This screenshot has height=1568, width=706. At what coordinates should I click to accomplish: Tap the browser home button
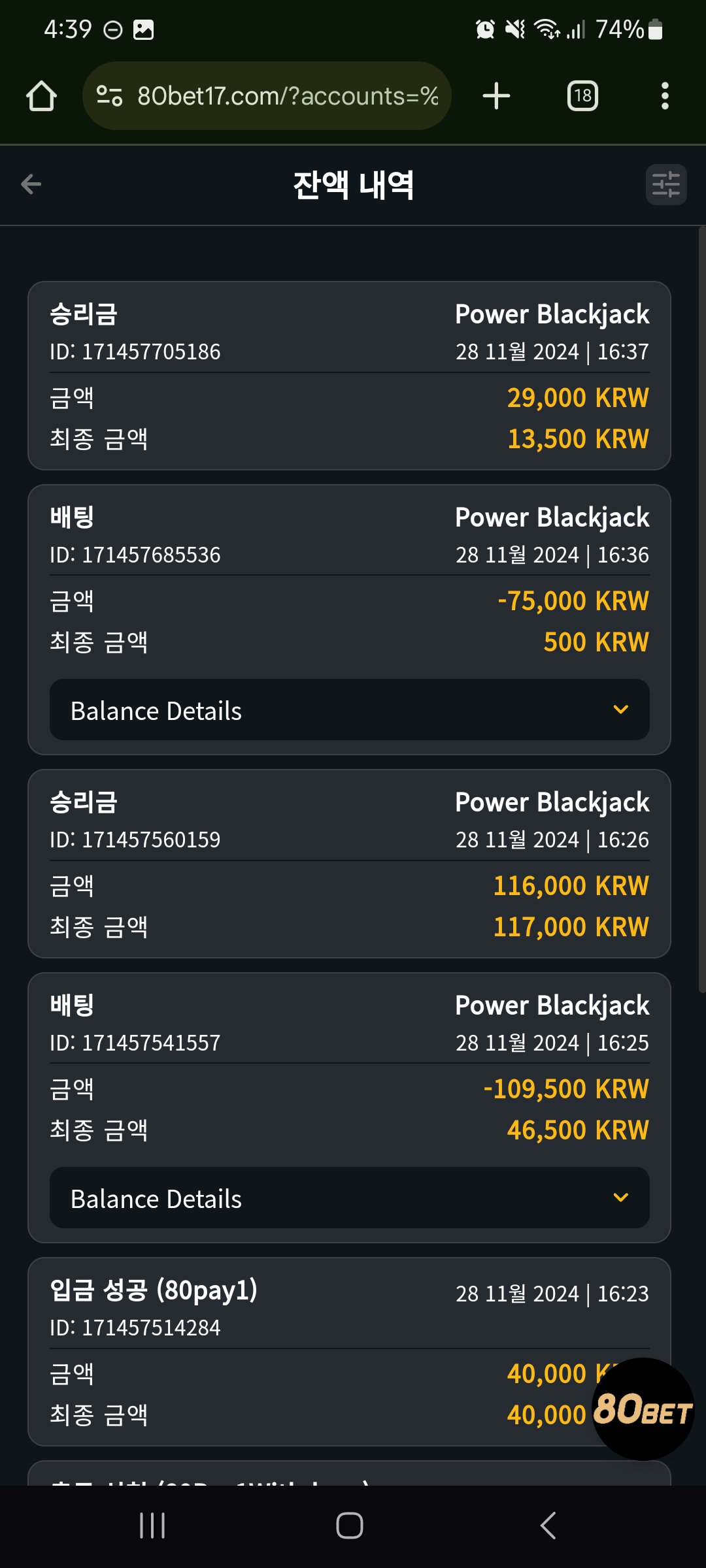(41, 96)
